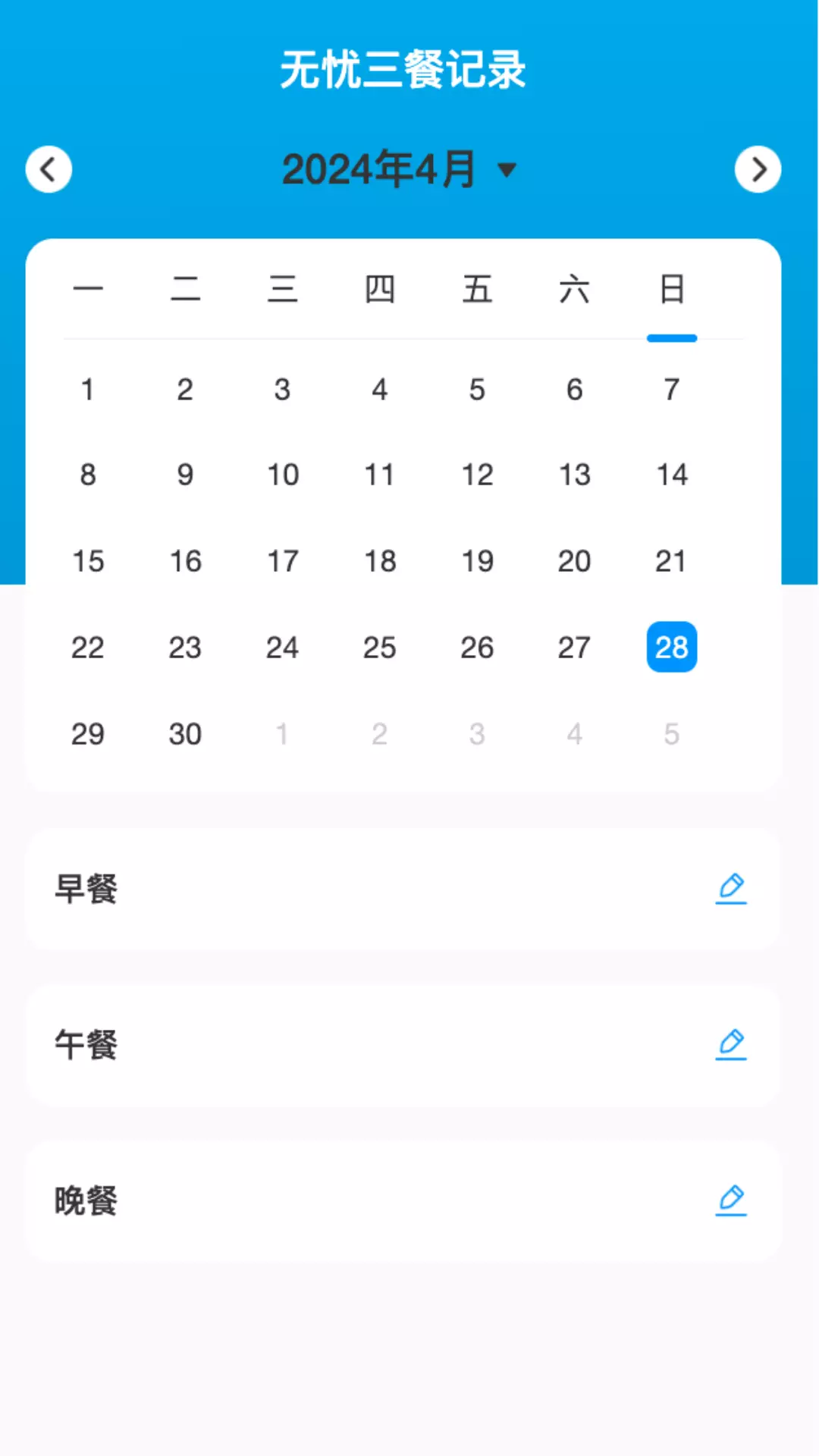
Task: Pick April 18 in the calendar
Action: click(380, 562)
